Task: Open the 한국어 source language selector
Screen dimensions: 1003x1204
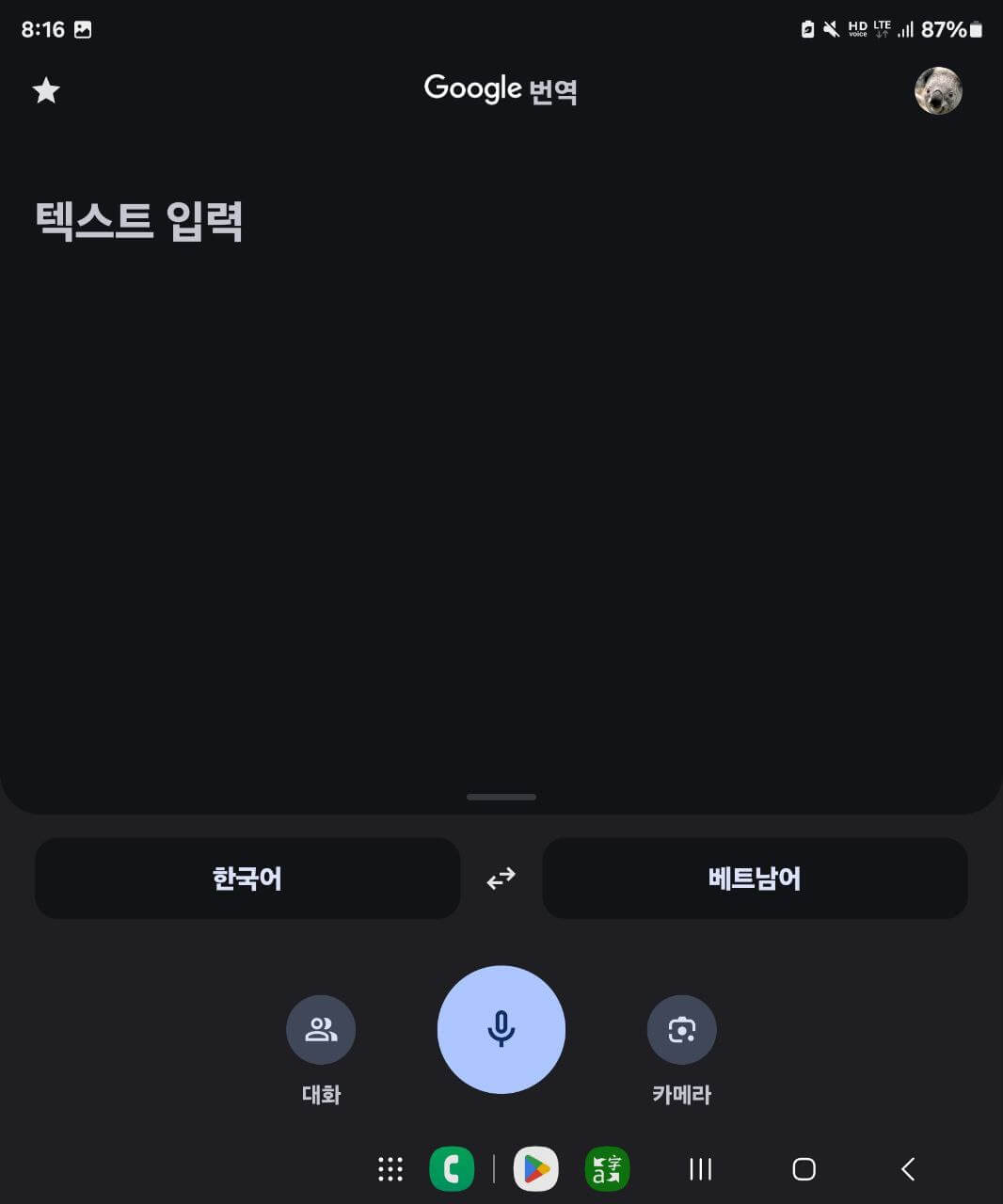Action: [247, 879]
